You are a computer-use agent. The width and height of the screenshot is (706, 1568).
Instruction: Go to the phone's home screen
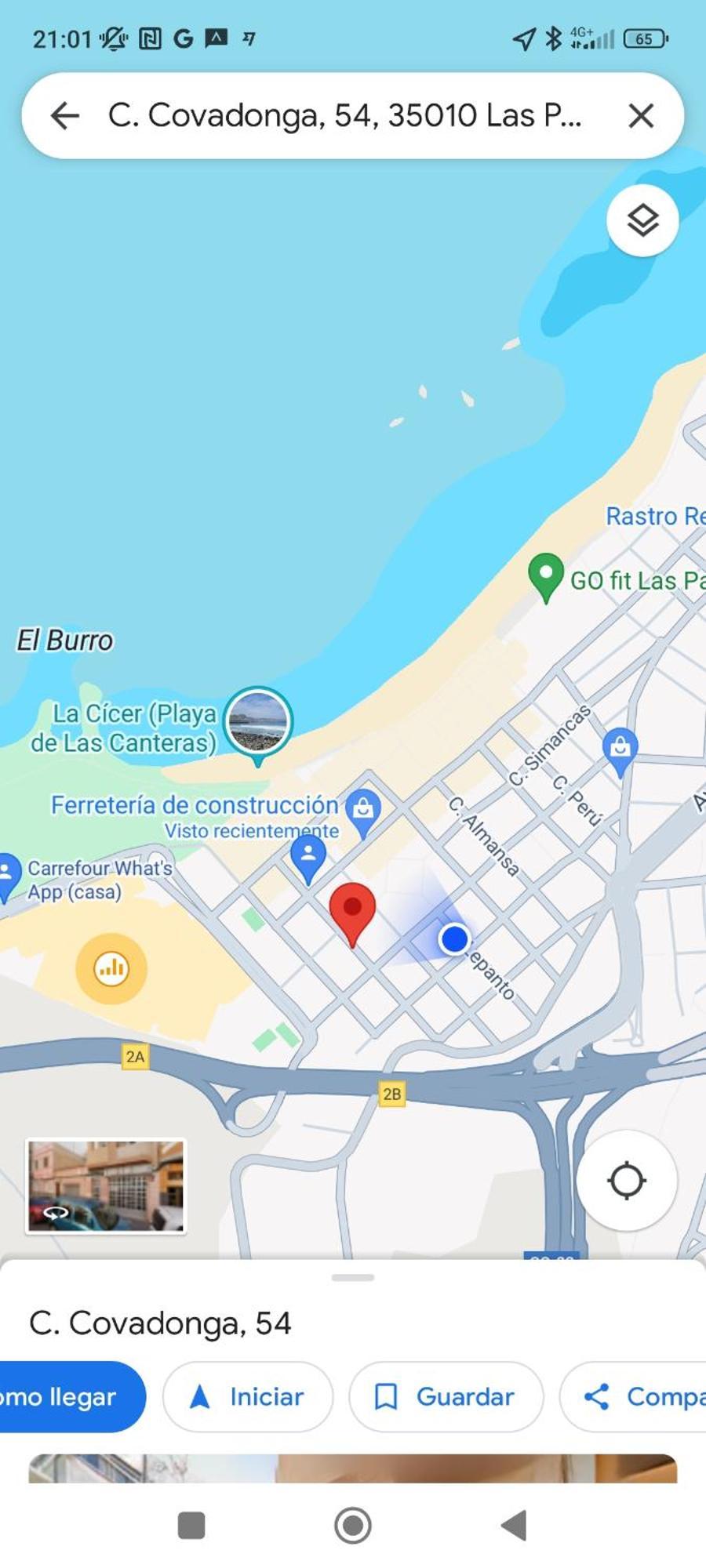[353, 1526]
